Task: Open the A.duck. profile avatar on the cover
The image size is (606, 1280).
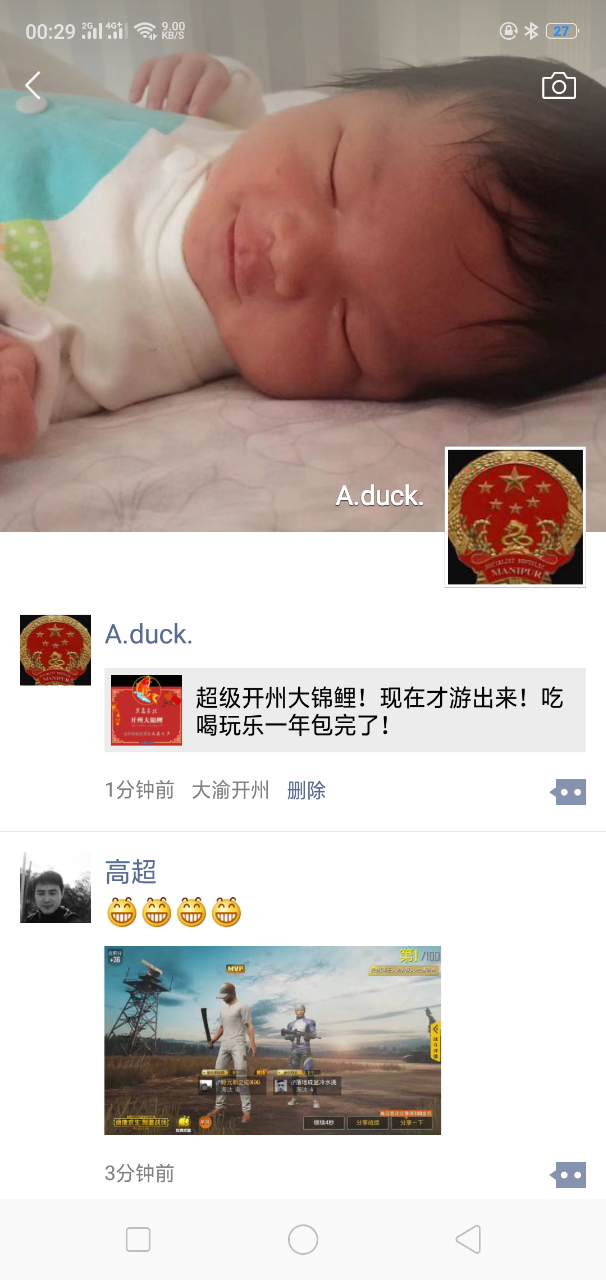Action: pyautogui.click(x=515, y=517)
